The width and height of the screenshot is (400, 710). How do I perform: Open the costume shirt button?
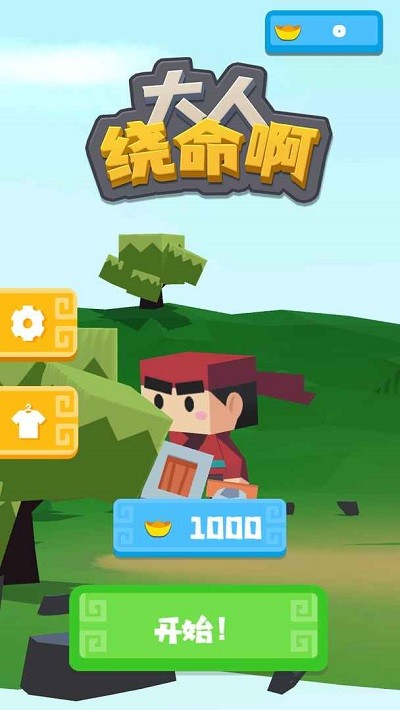[38, 422]
